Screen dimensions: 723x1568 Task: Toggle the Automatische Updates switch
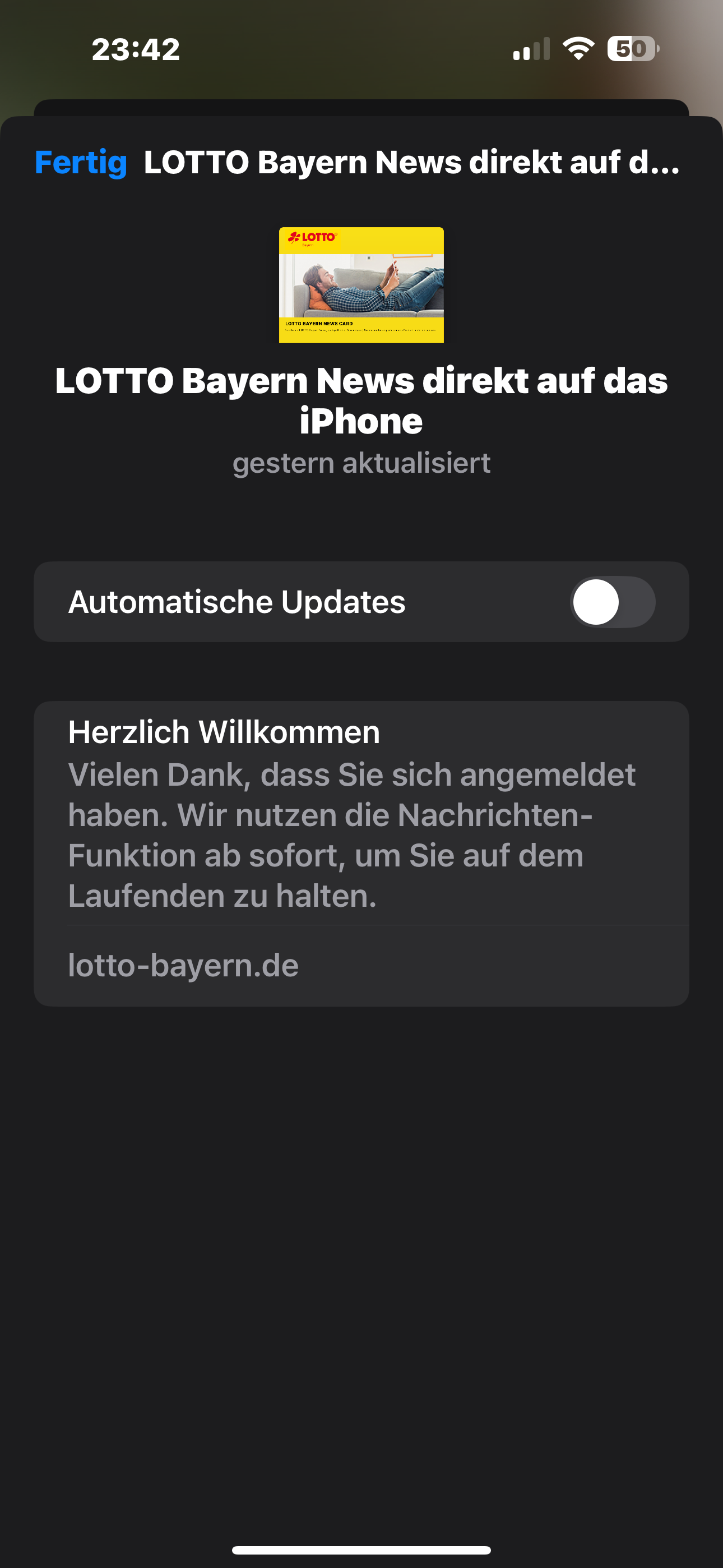(x=611, y=602)
